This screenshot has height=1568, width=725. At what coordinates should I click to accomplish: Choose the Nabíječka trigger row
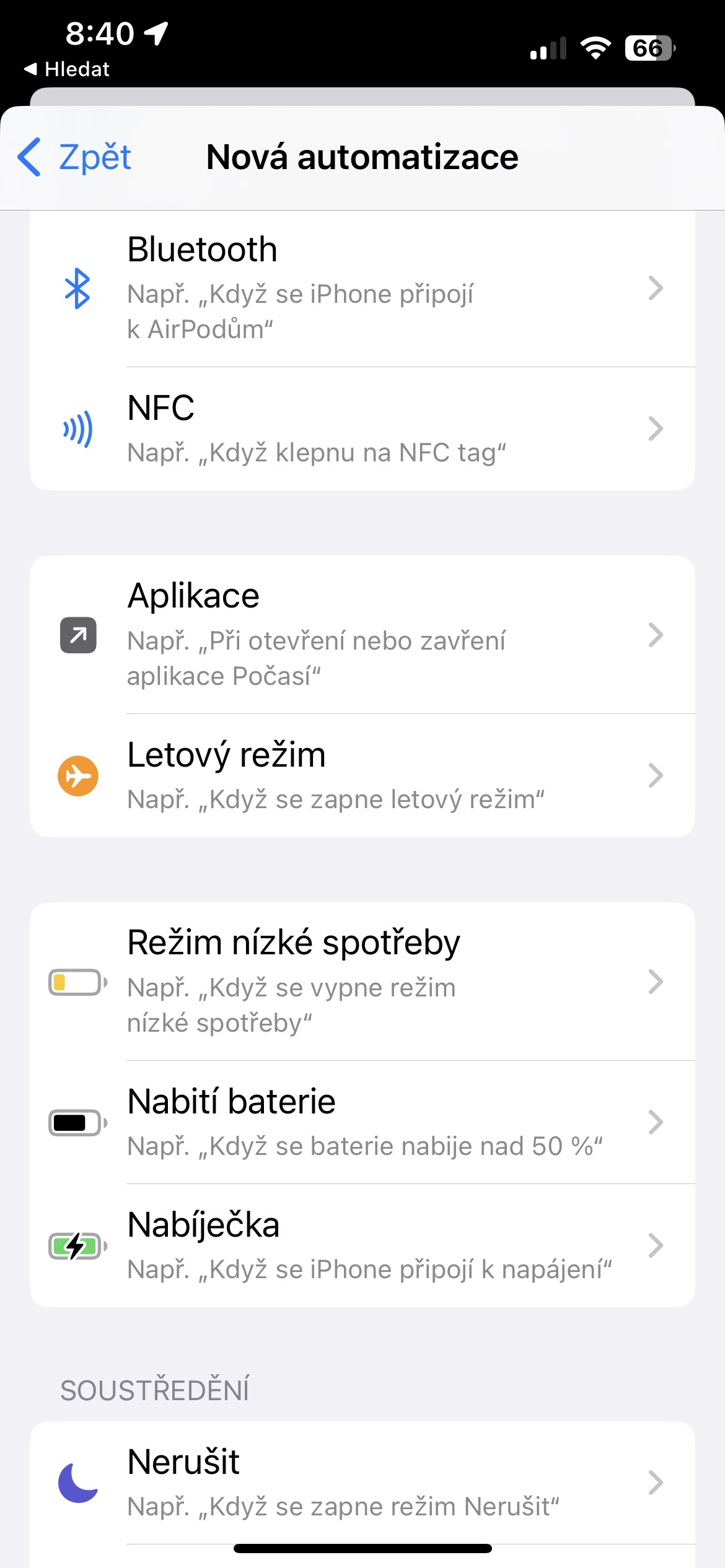[x=362, y=1245]
